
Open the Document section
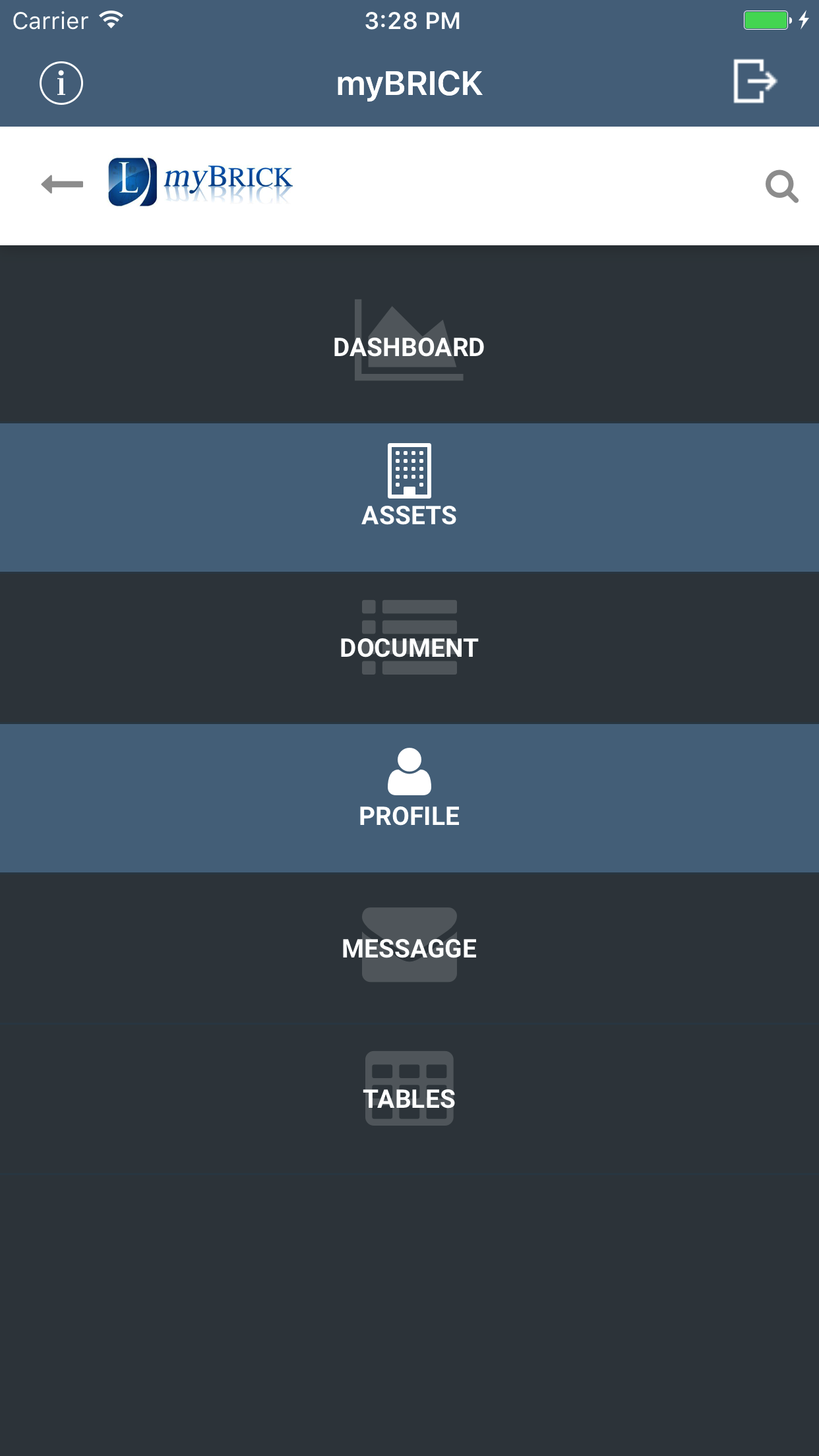(x=409, y=648)
